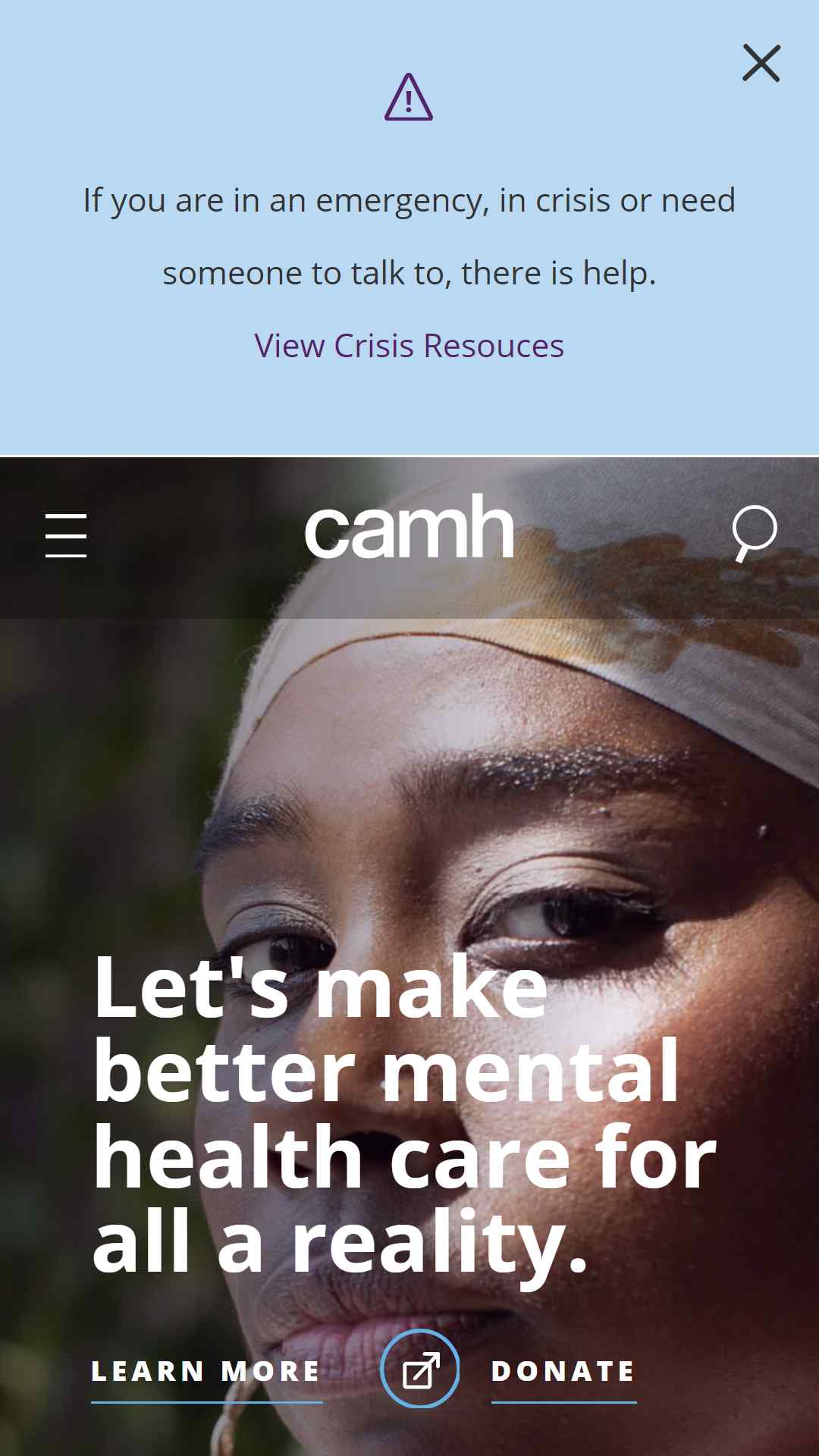Screen dimensions: 819x1456
Task: Open the hamburger navigation menu
Action: (x=66, y=535)
